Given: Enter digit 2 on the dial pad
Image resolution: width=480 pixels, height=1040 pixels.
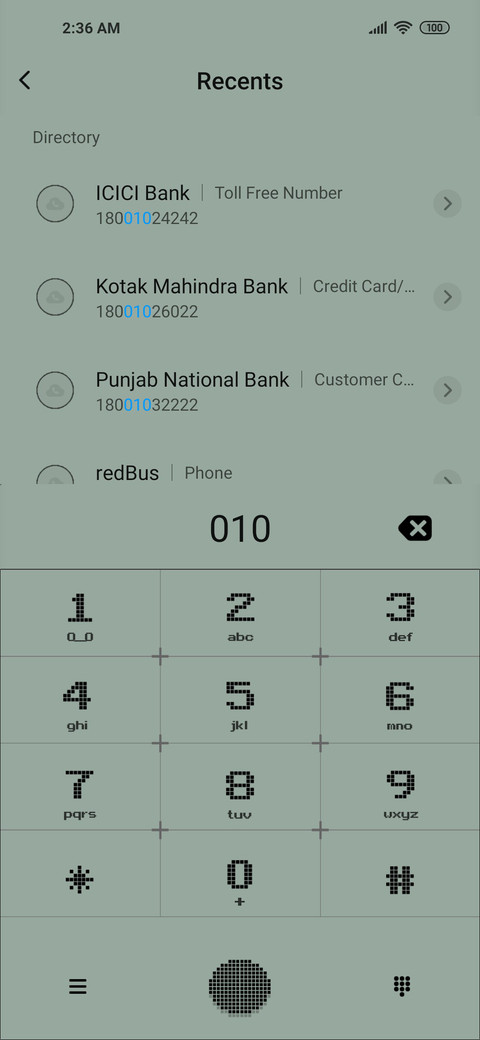Looking at the screenshot, I should point(240,614).
